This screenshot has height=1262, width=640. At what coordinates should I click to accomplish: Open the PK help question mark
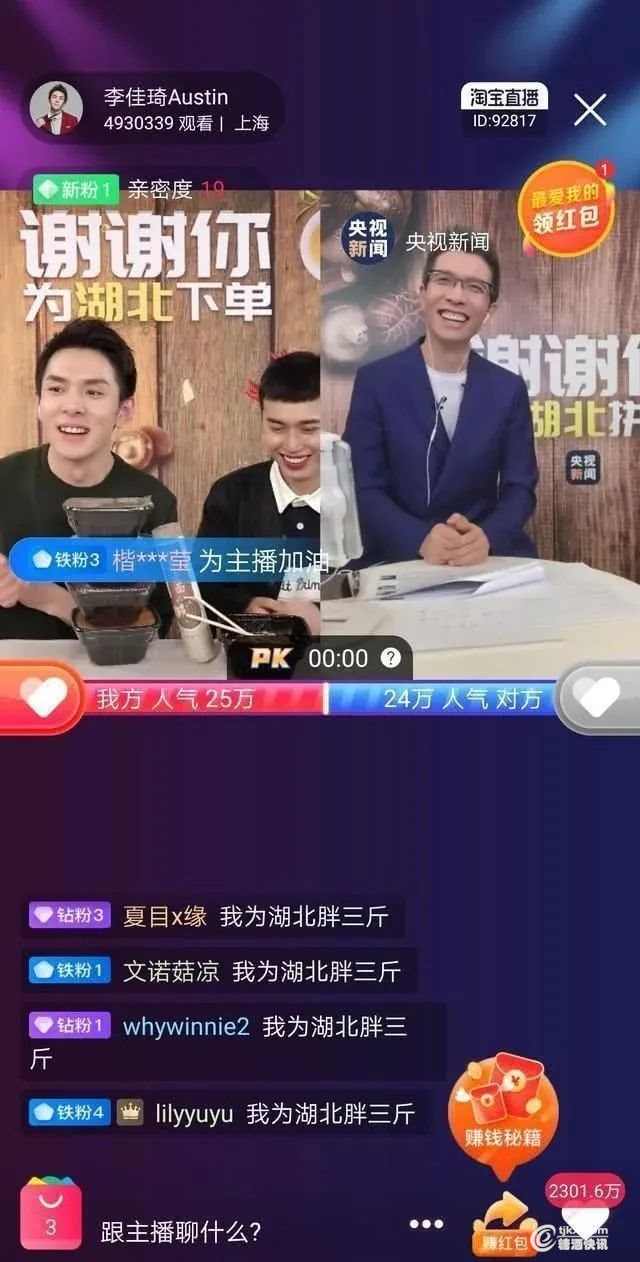[391, 657]
